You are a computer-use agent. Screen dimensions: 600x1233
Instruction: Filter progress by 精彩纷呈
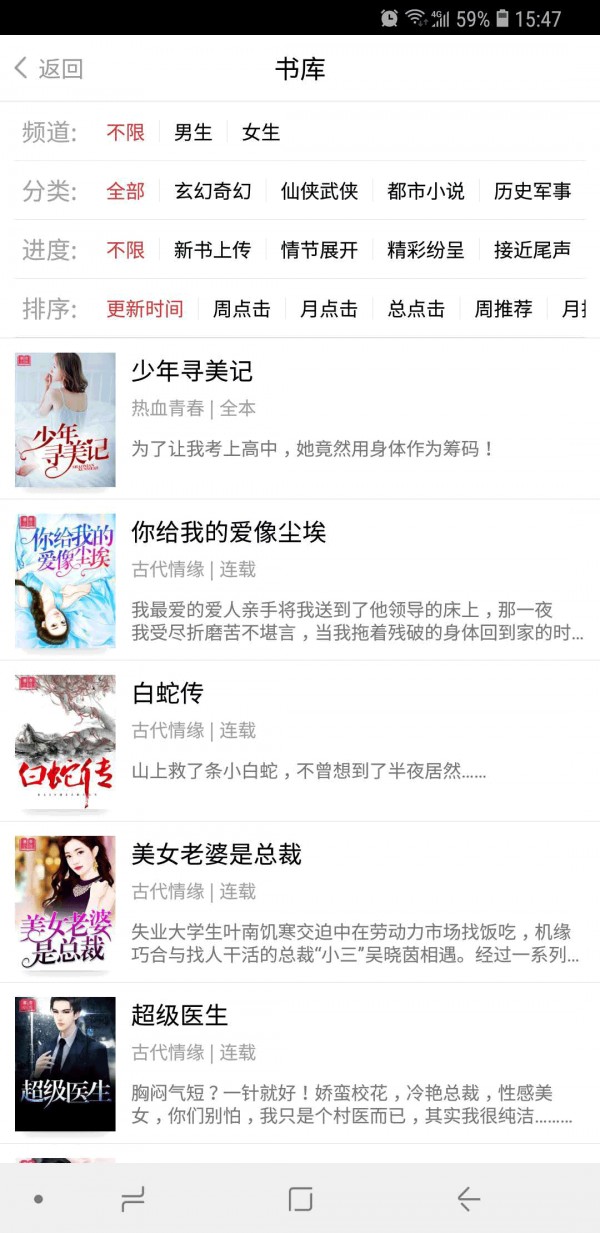[x=426, y=250]
